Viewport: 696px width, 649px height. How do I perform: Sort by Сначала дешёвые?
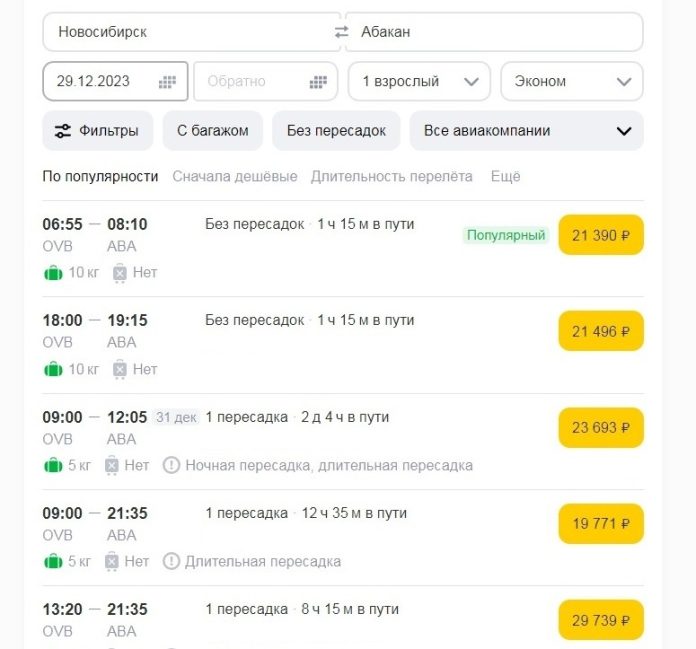234,176
